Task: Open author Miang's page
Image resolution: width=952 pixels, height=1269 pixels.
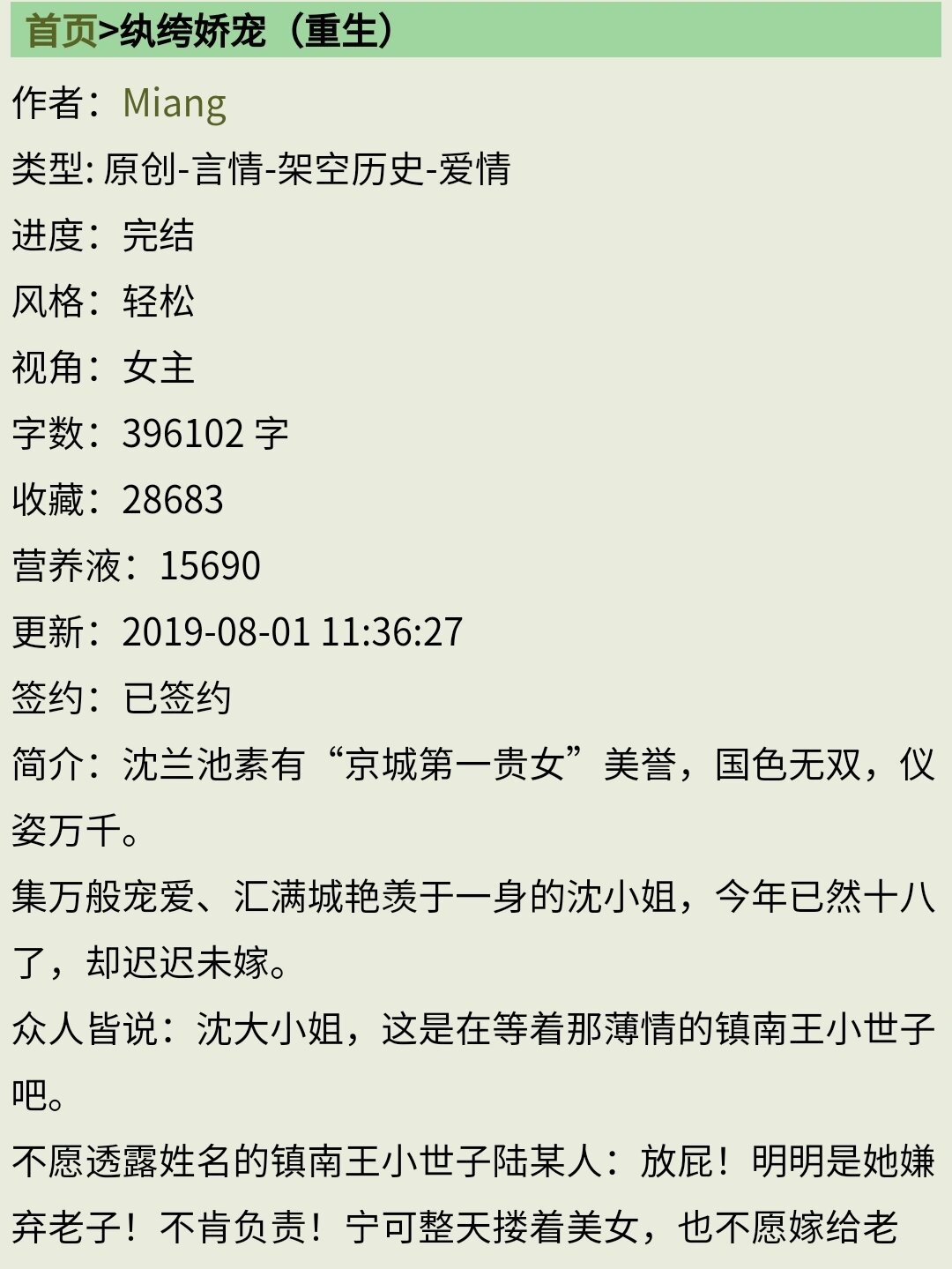Action: 175,103
